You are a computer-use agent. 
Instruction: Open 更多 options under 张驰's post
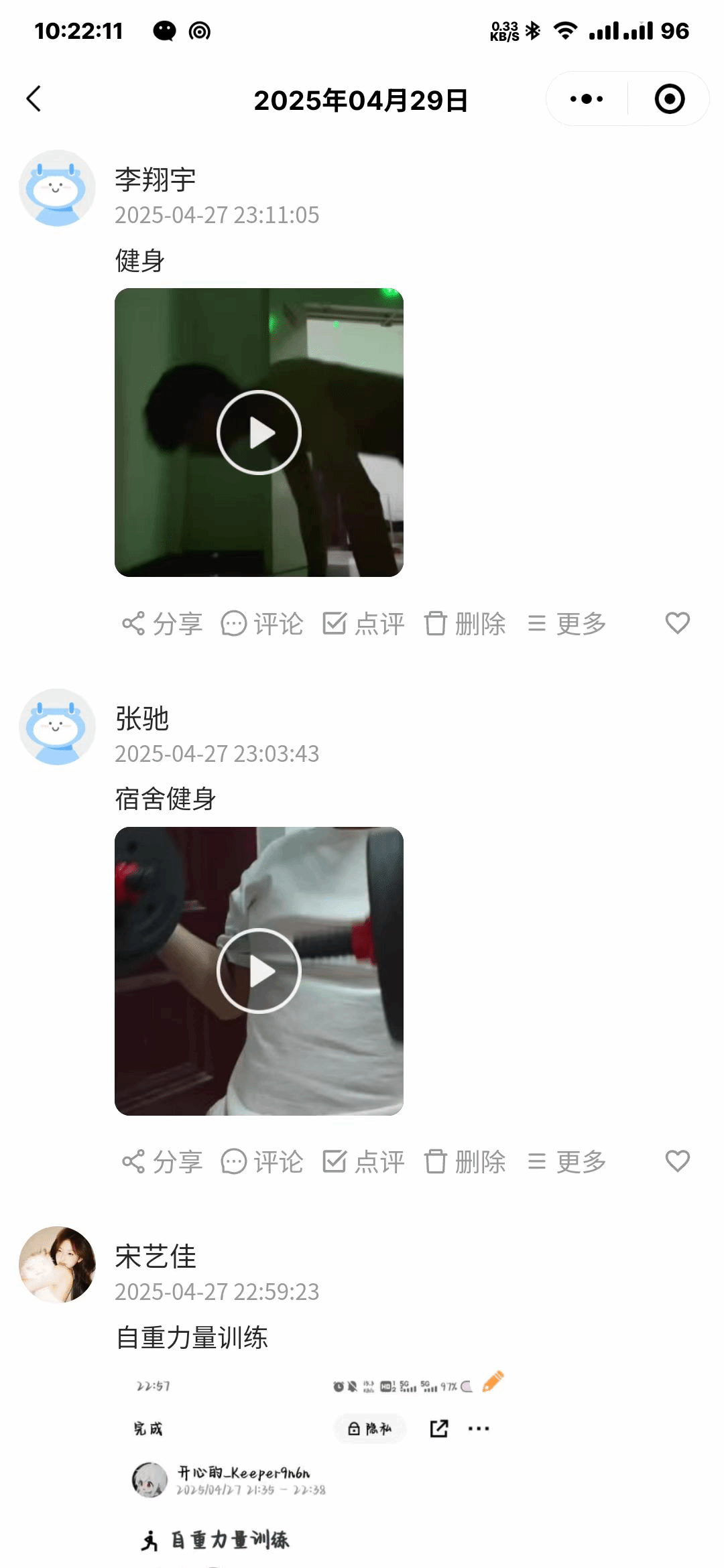pyautogui.click(x=566, y=1161)
